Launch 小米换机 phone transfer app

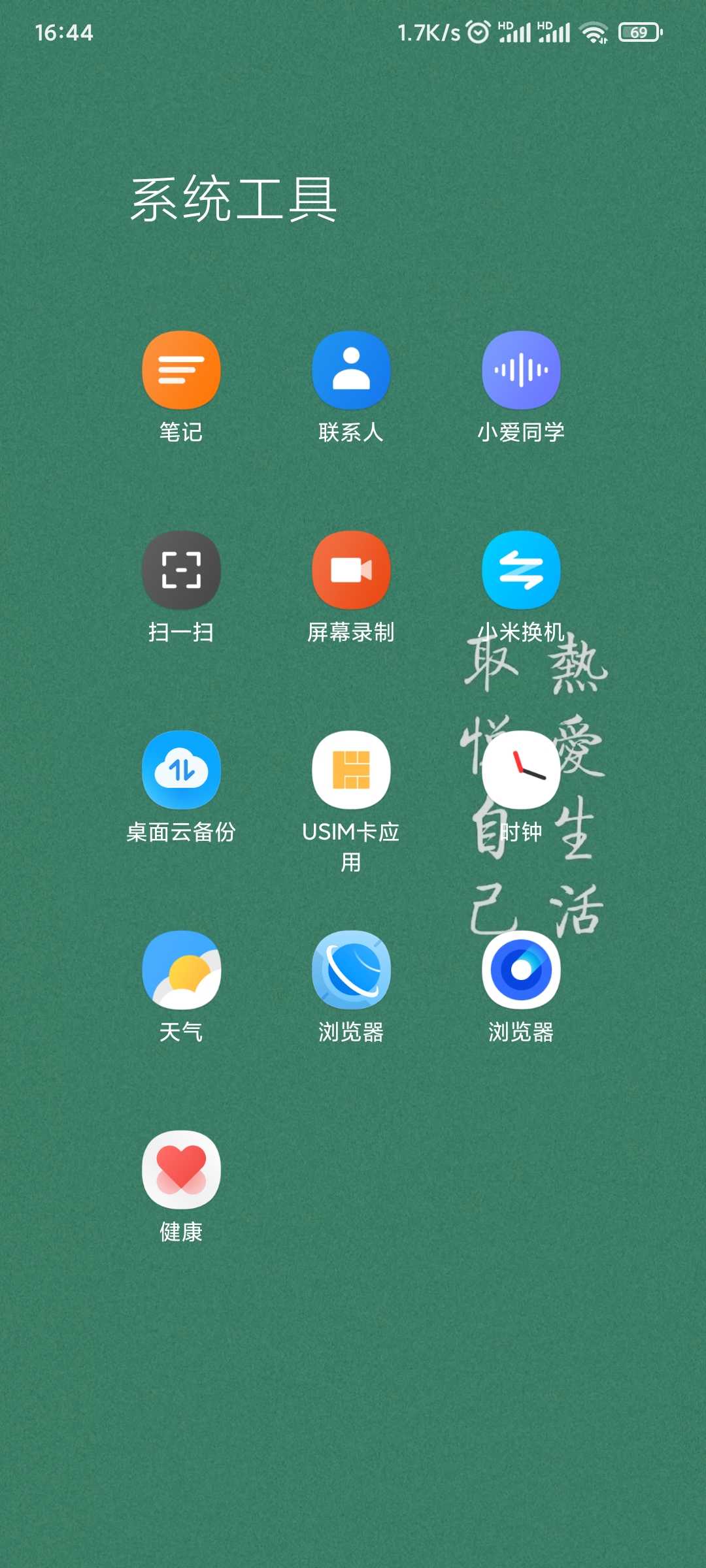coord(521,570)
